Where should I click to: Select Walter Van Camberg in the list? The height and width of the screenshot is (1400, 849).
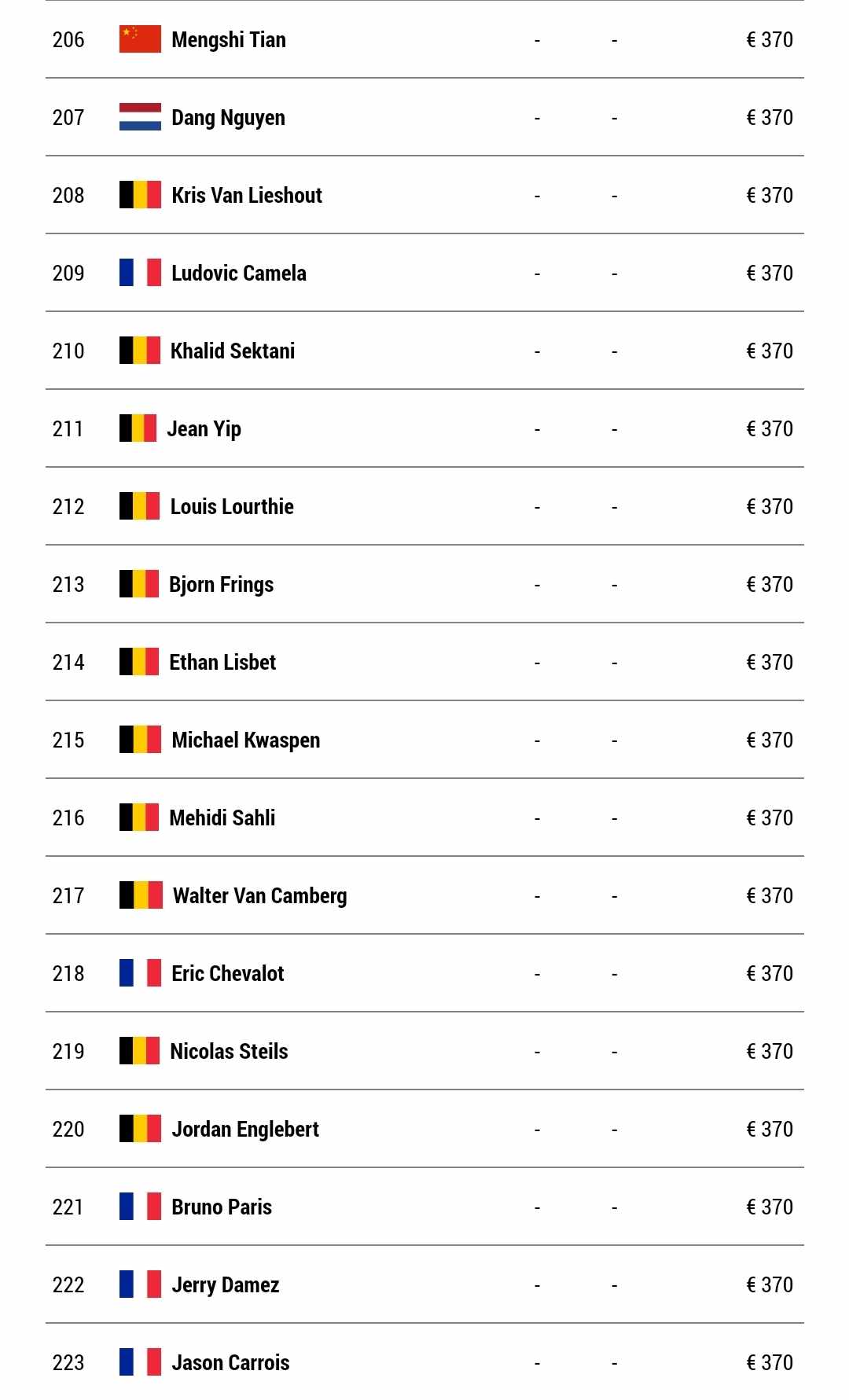point(260,896)
